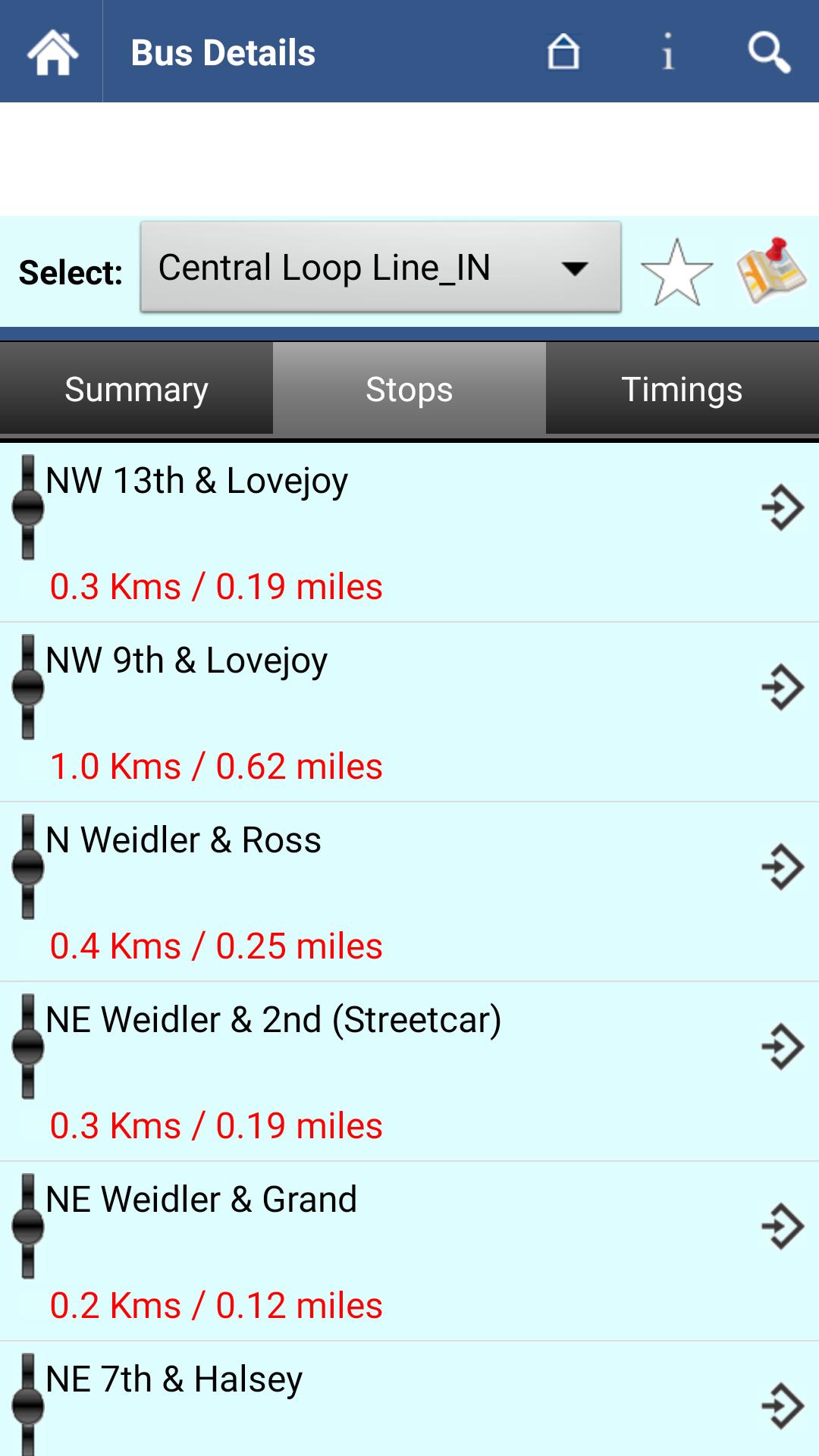Tap the home outline icon beside info
Image resolution: width=819 pixels, height=1456 pixels.
point(564,52)
